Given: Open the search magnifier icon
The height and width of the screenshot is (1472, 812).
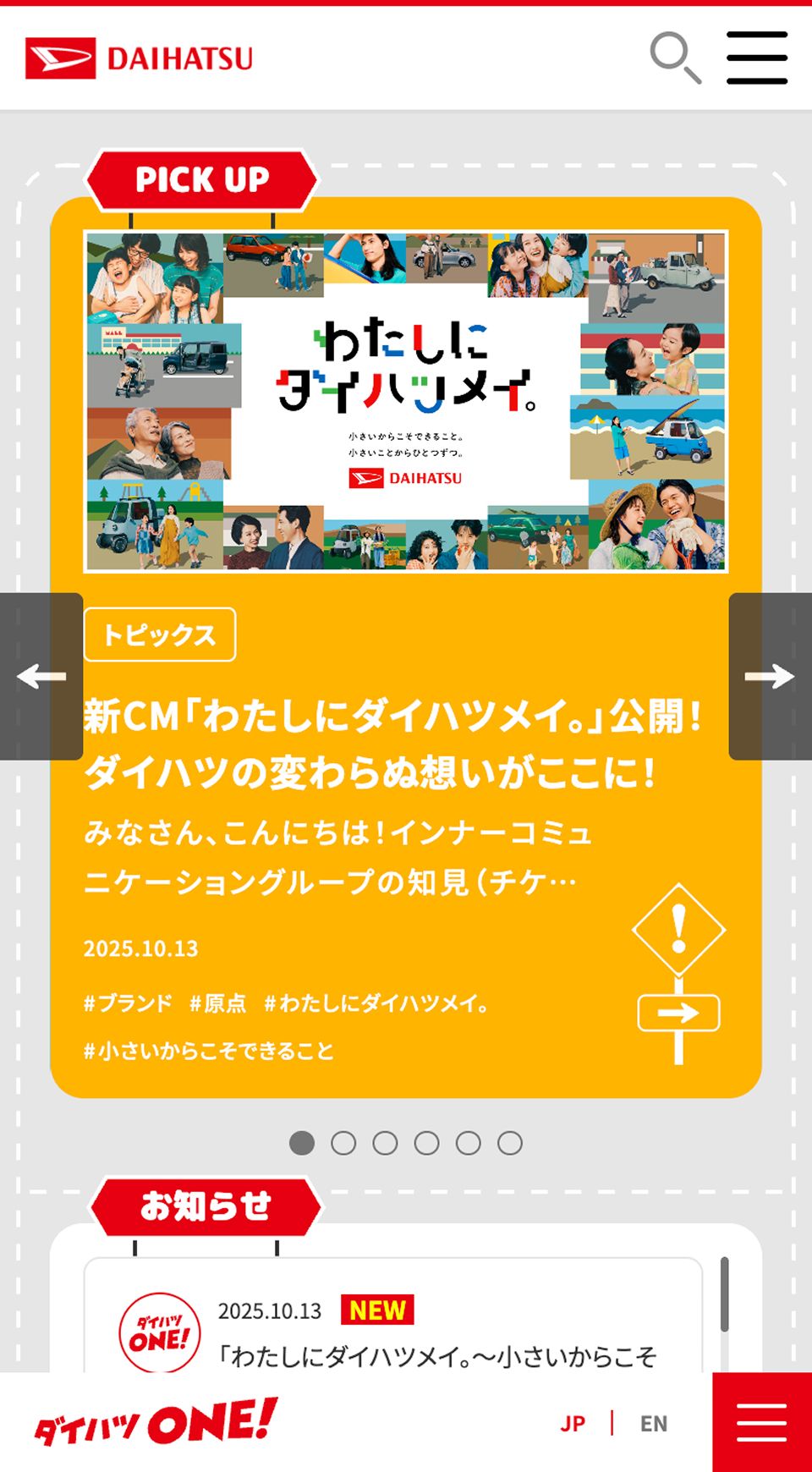Looking at the screenshot, I should [x=675, y=58].
